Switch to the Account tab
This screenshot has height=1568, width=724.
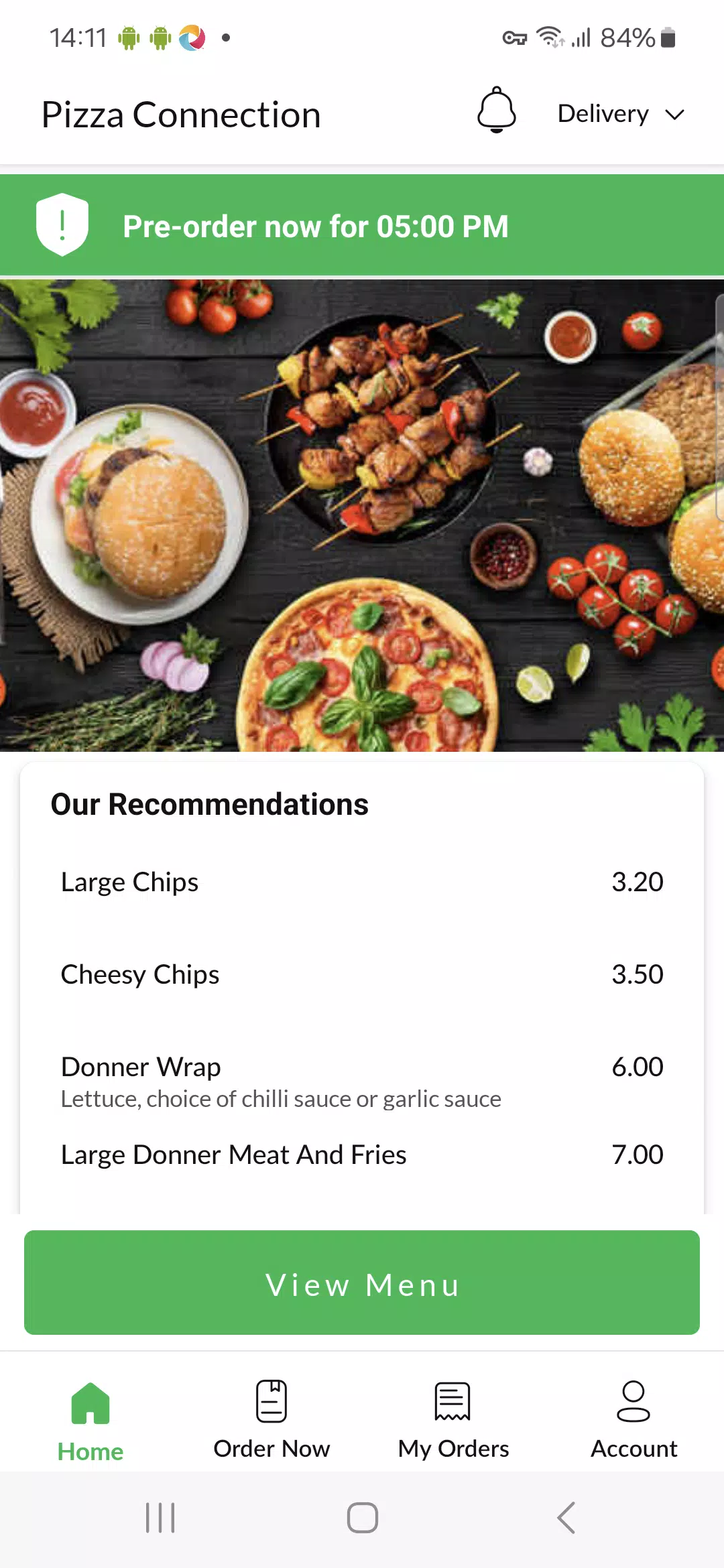[x=633, y=1421]
